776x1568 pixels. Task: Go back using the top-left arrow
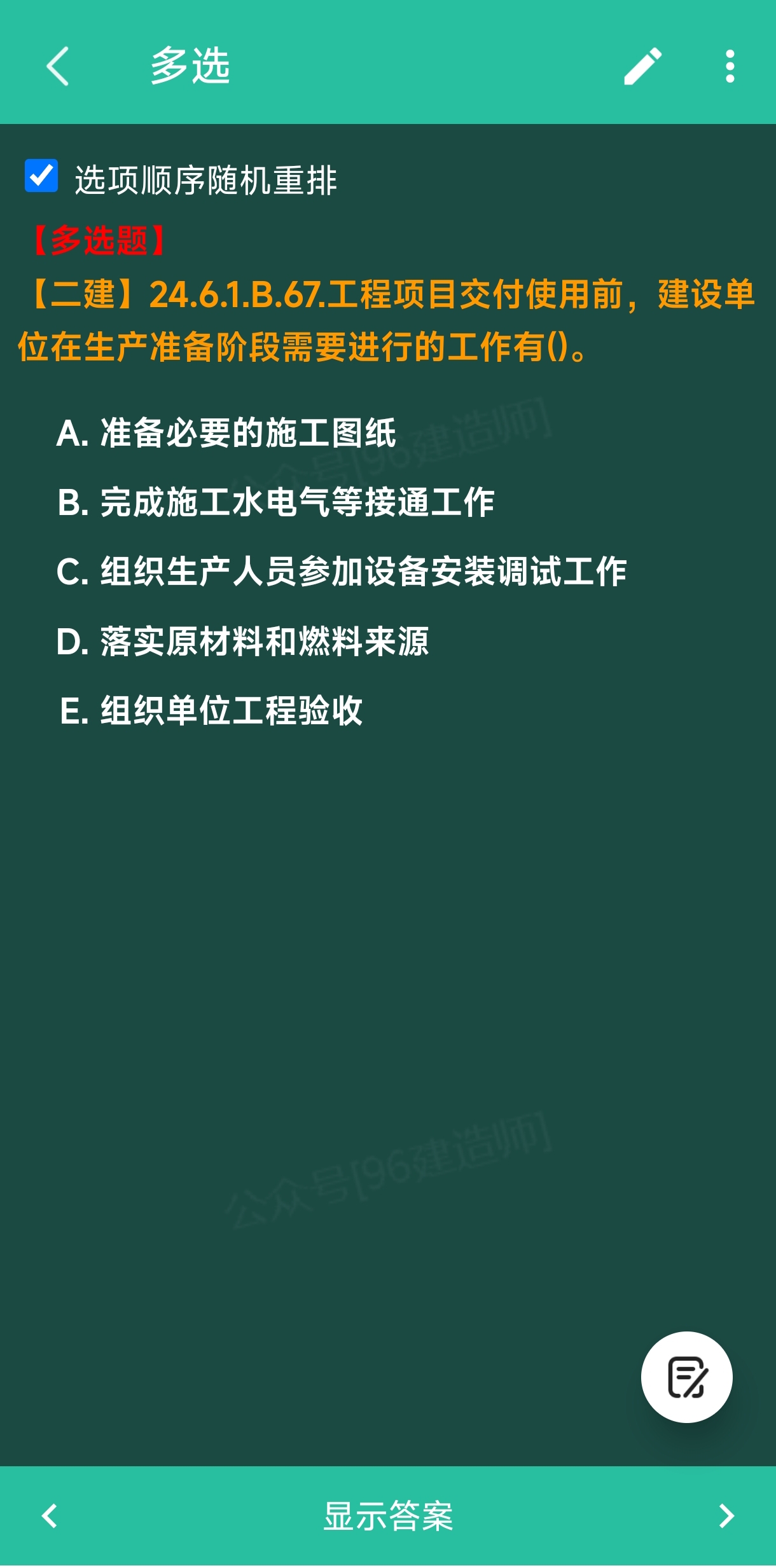(58, 66)
